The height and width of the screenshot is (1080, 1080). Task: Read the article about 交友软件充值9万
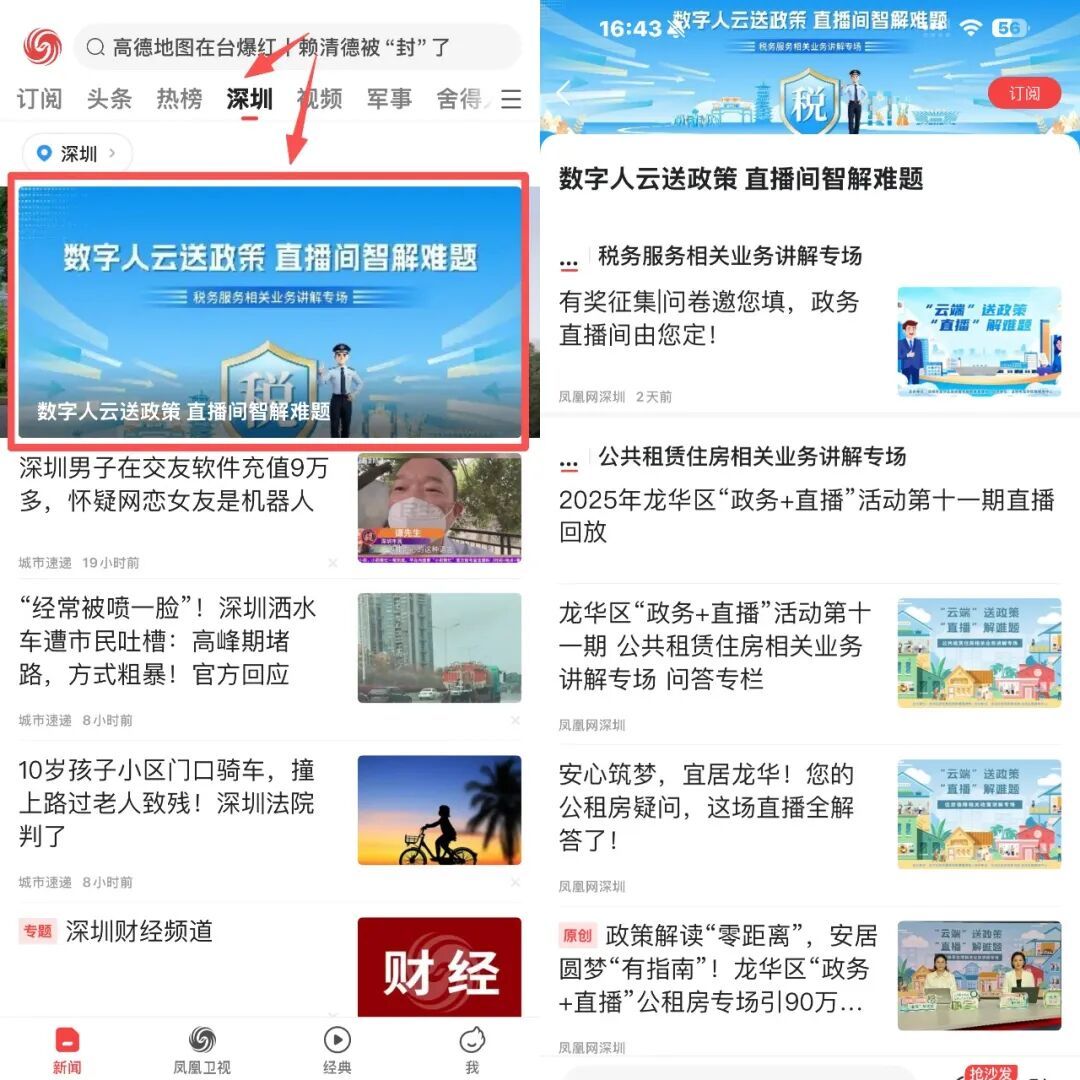tap(269, 510)
